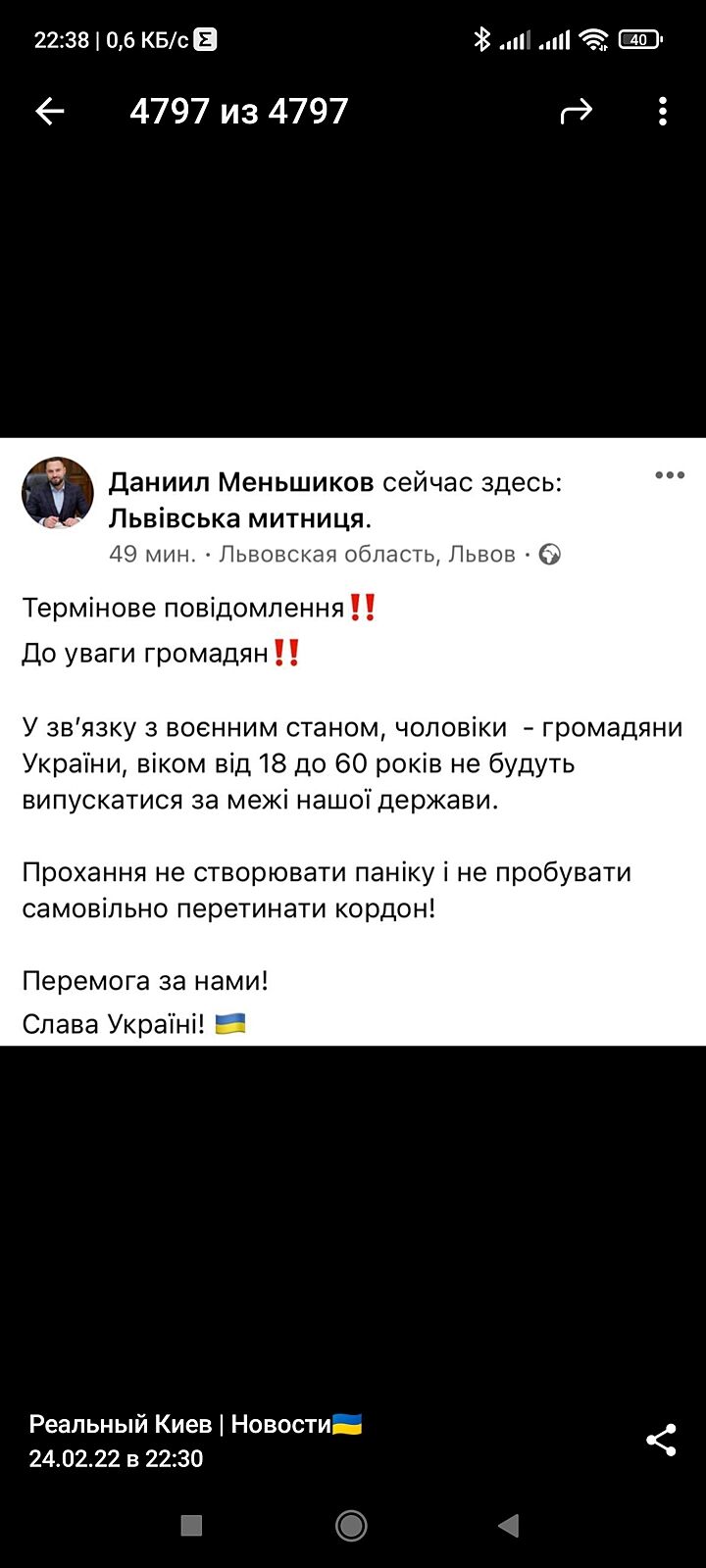Go back from the photo viewer
The height and width of the screenshot is (1568, 706).
[49, 112]
